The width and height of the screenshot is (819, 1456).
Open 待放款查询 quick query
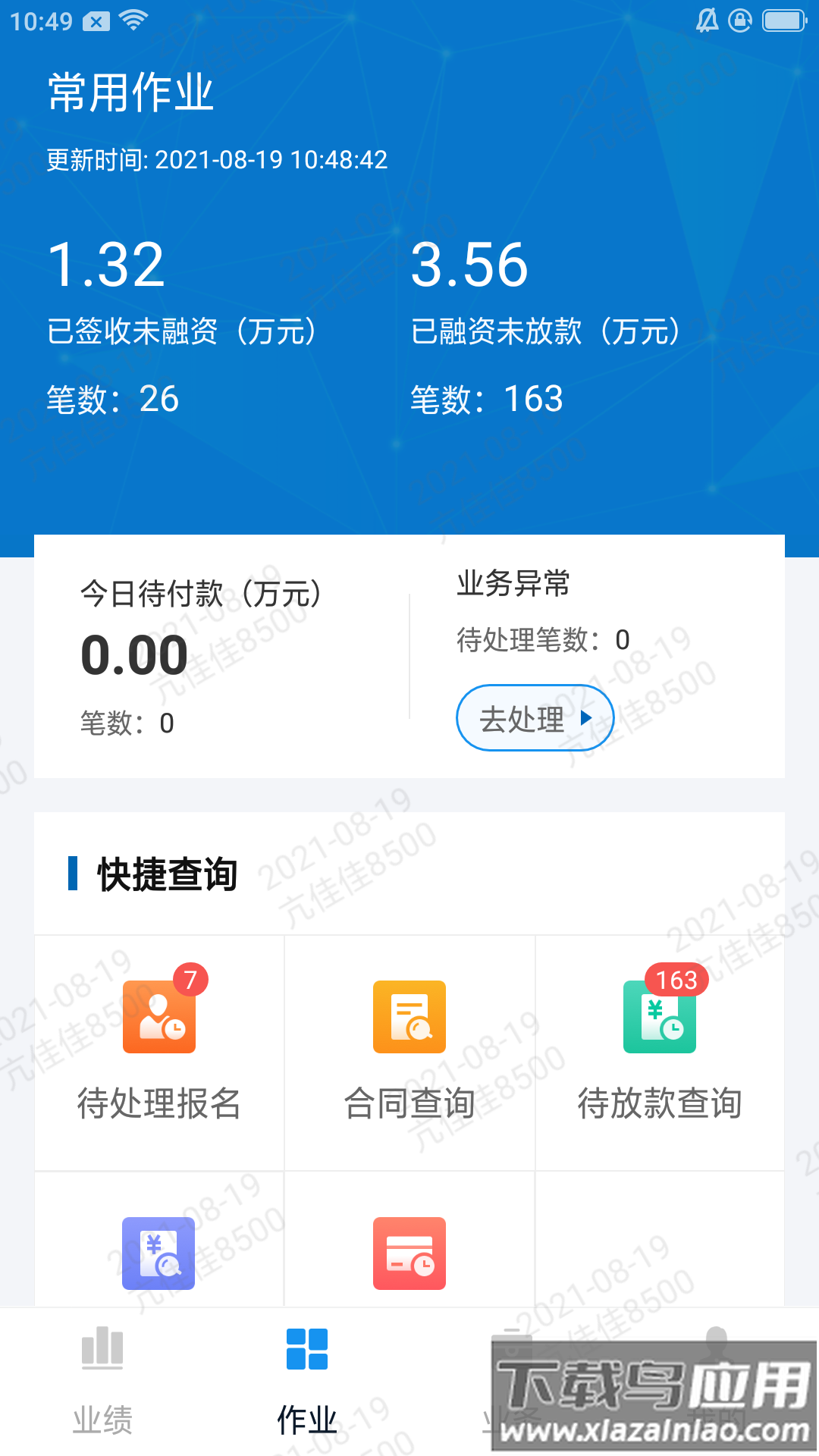coord(660,1050)
